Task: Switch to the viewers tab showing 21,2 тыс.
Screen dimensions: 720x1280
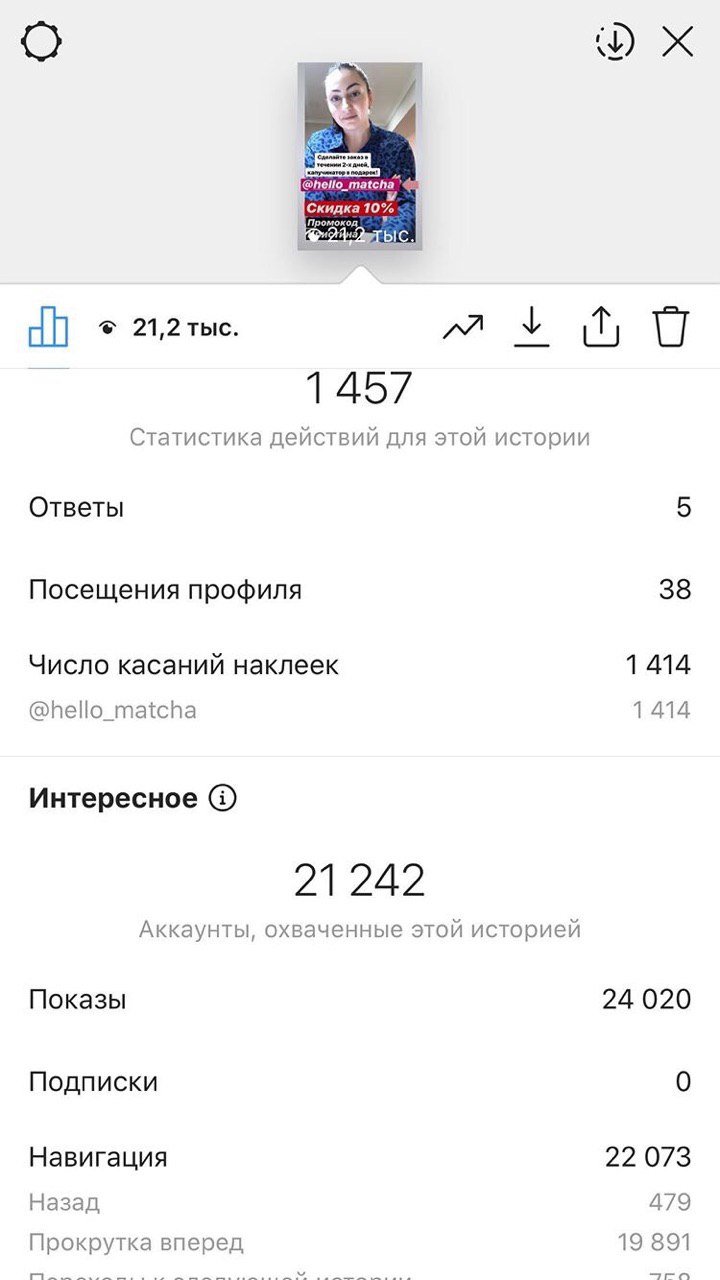Action: [x=169, y=327]
